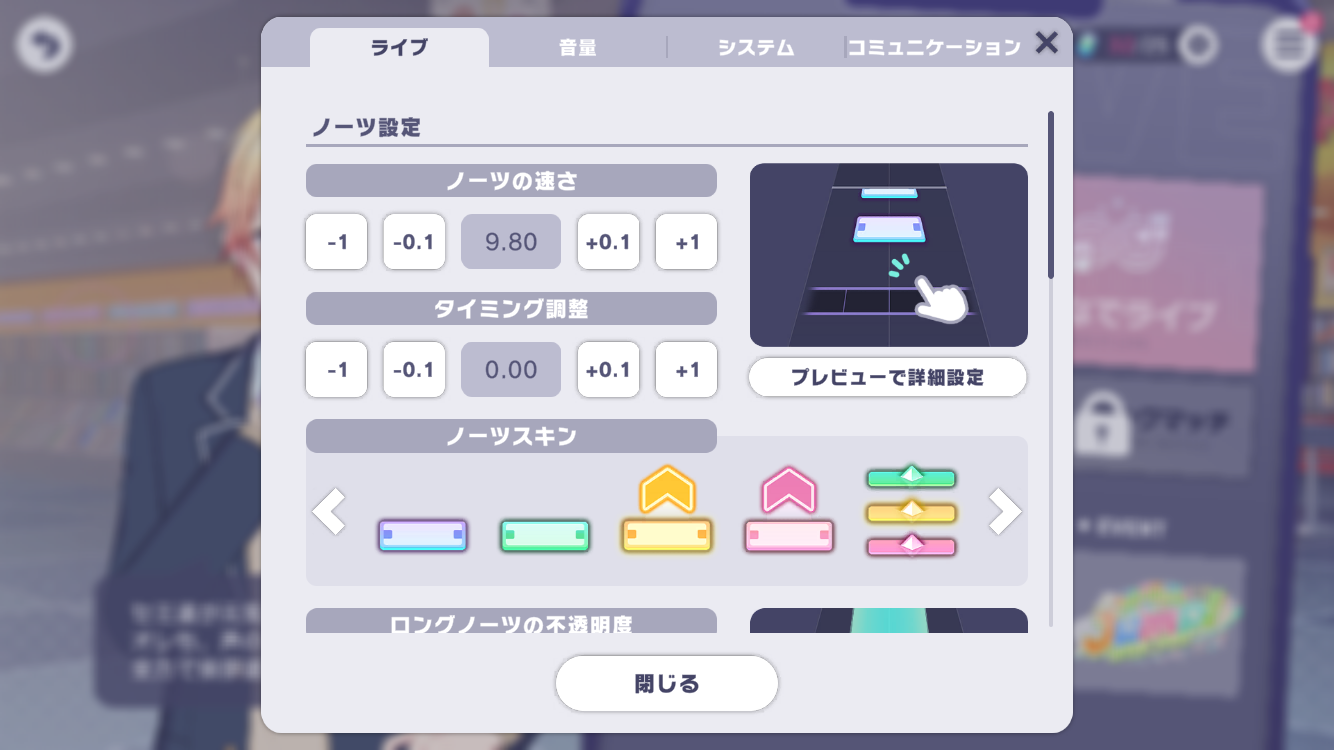This screenshot has width=1334, height=750.
Task: Decrease ノーツの速さ by 1
Action: click(x=336, y=242)
